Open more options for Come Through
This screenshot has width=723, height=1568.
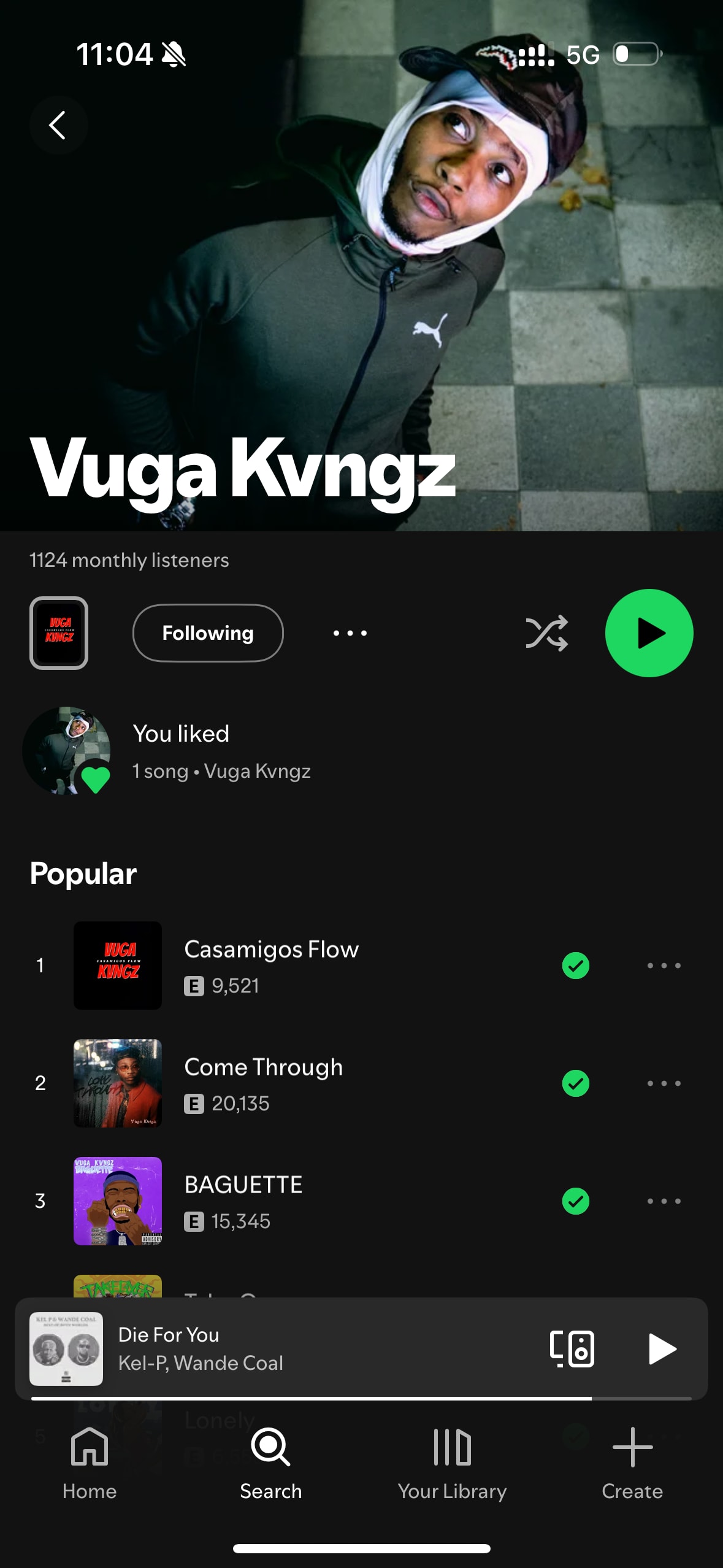[x=664, y=1083]
